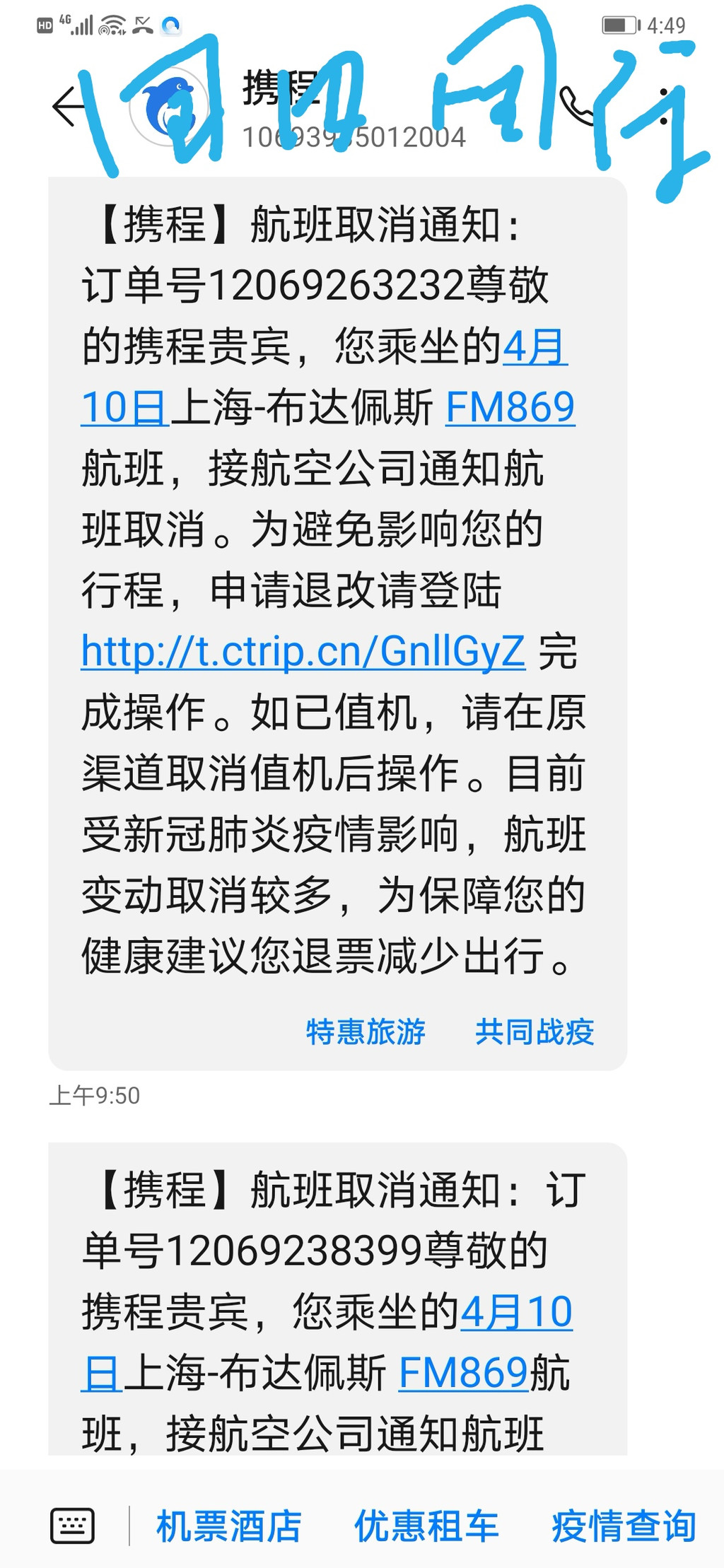Open the 特惠旅游 link
The image size is (724, 1568).
366,1031
